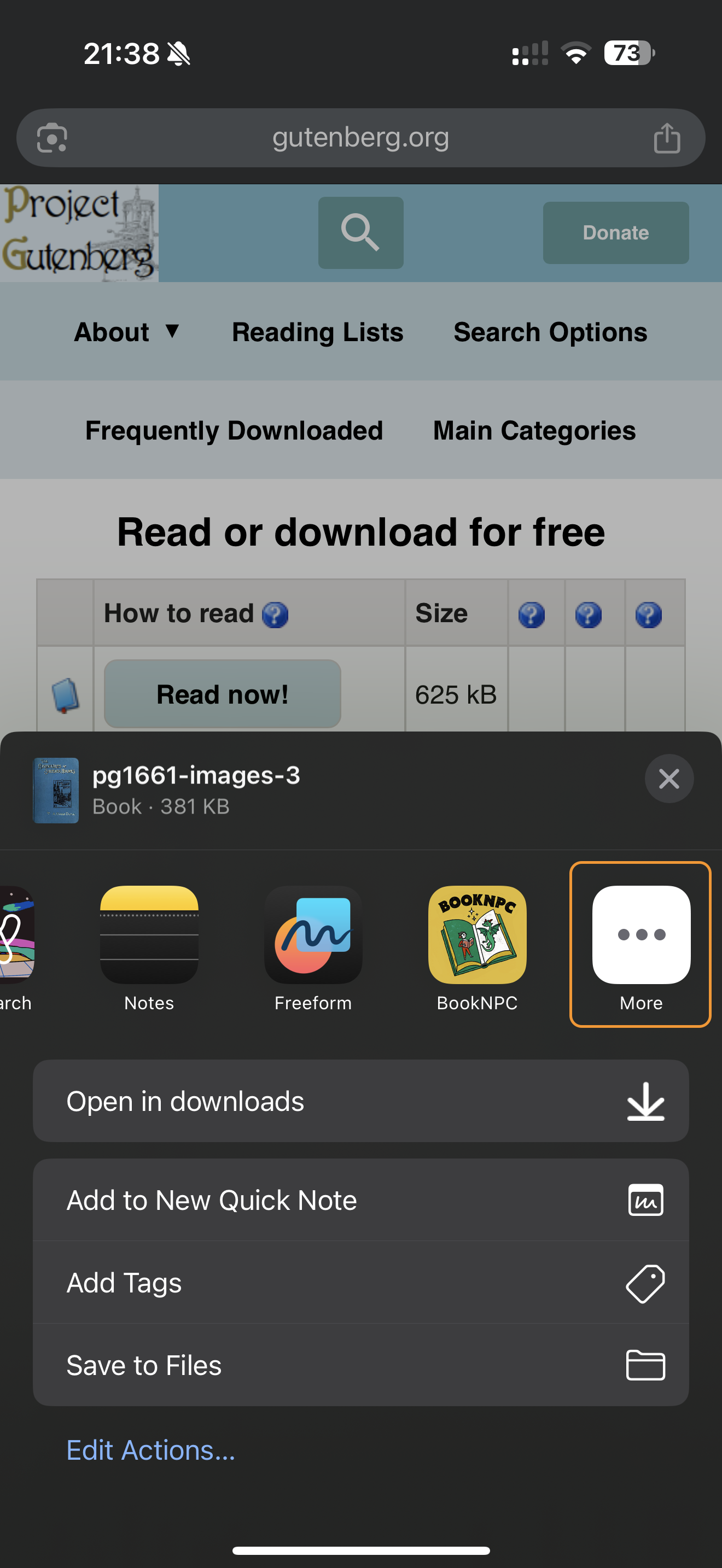Tap Add Tags action
722x1568 pixels.
[x=361, y=1283]
